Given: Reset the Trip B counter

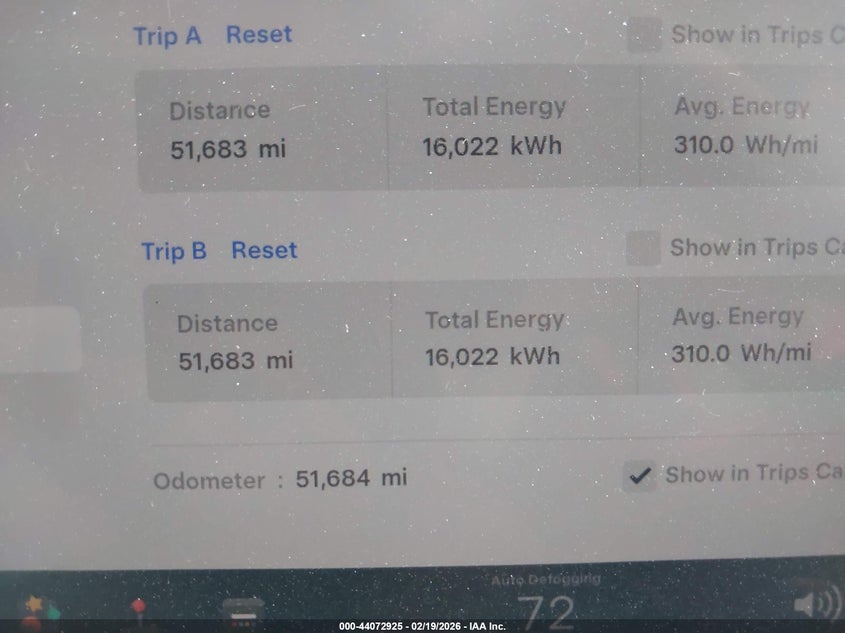Looking at the screenshot, I should click(264, 250).
